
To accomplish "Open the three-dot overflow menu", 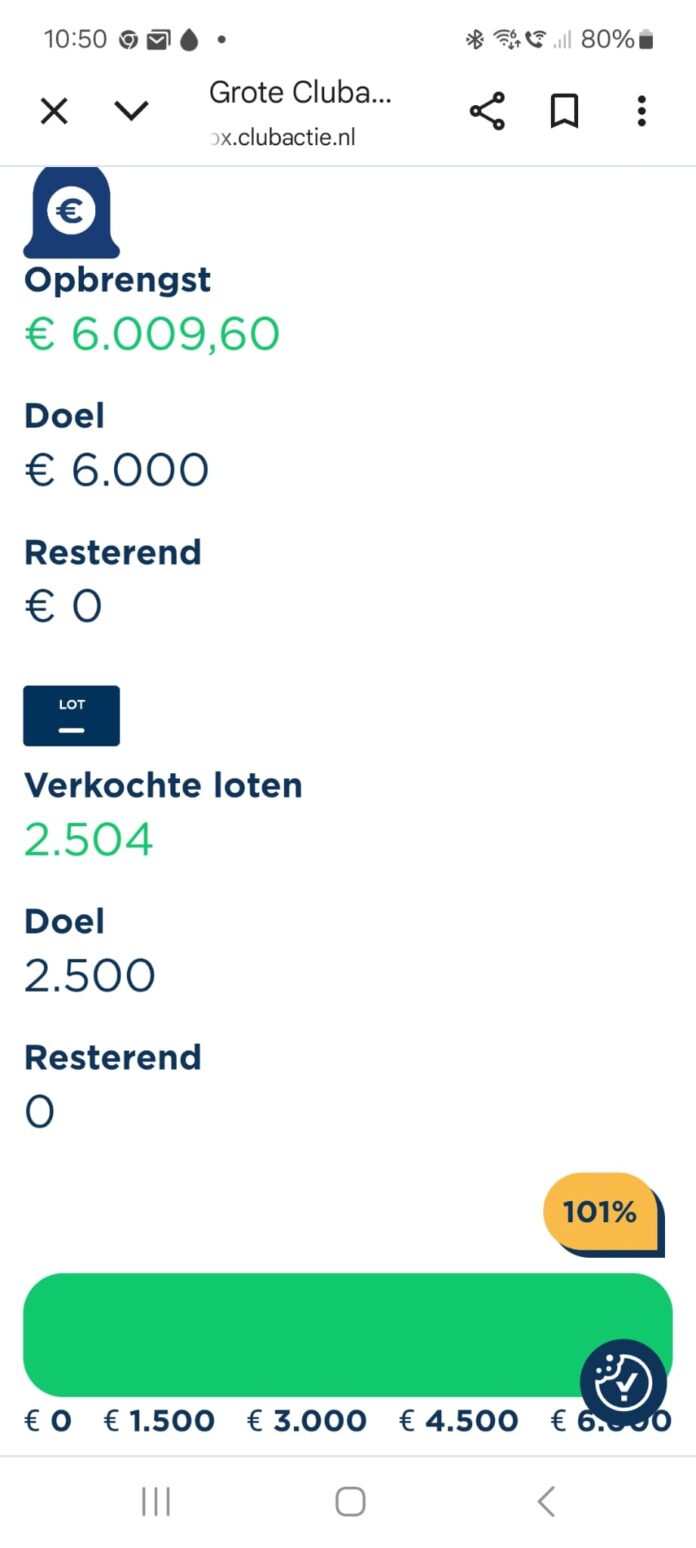I will 642,111.
